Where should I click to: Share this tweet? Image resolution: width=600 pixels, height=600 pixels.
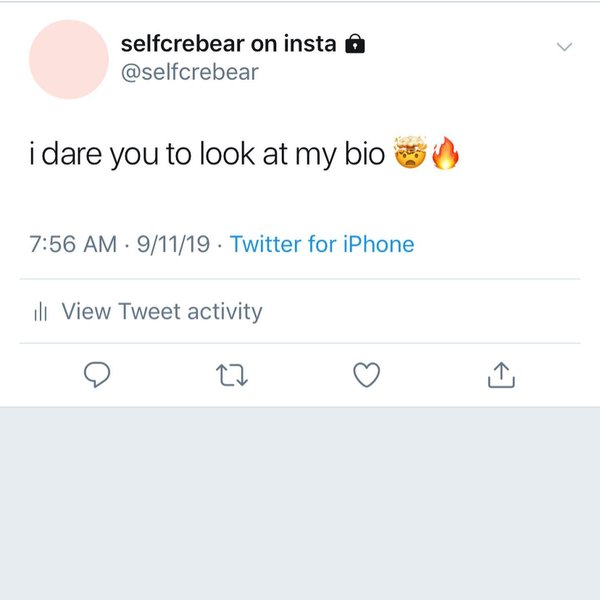[500, 374]
